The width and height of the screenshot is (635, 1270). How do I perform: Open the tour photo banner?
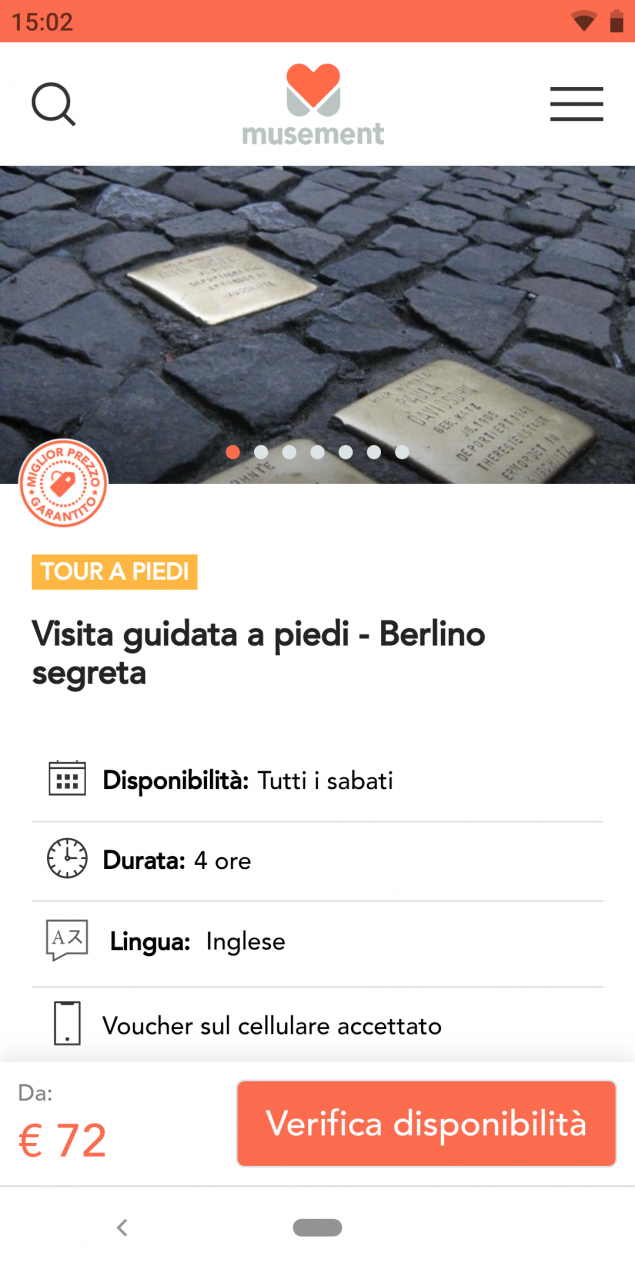pos(317,324)
